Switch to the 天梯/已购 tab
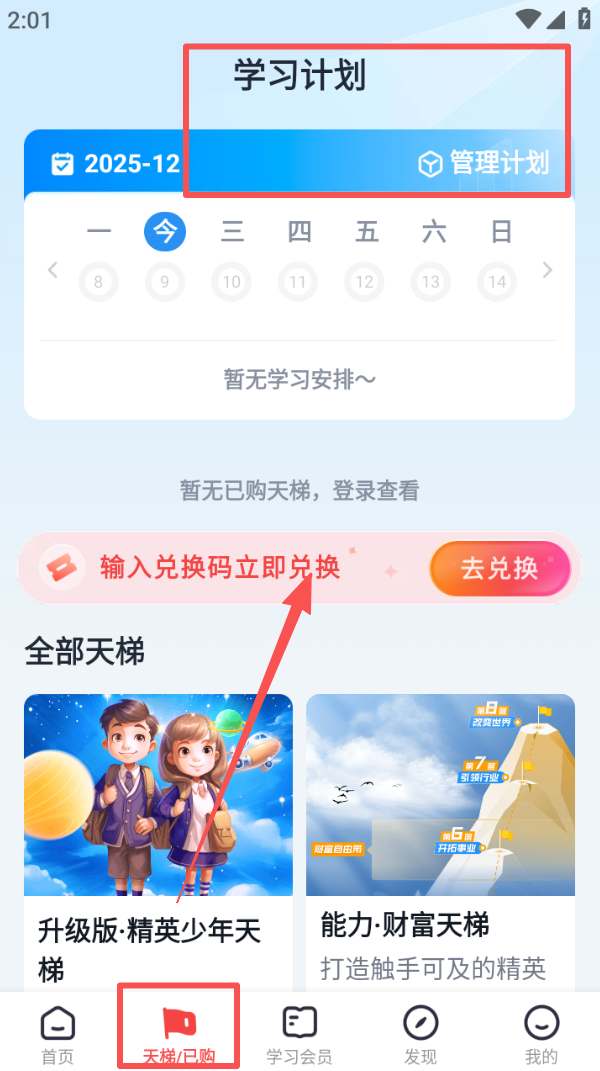The width and height of the screenshot is (600, 1071). [179, 1035]
